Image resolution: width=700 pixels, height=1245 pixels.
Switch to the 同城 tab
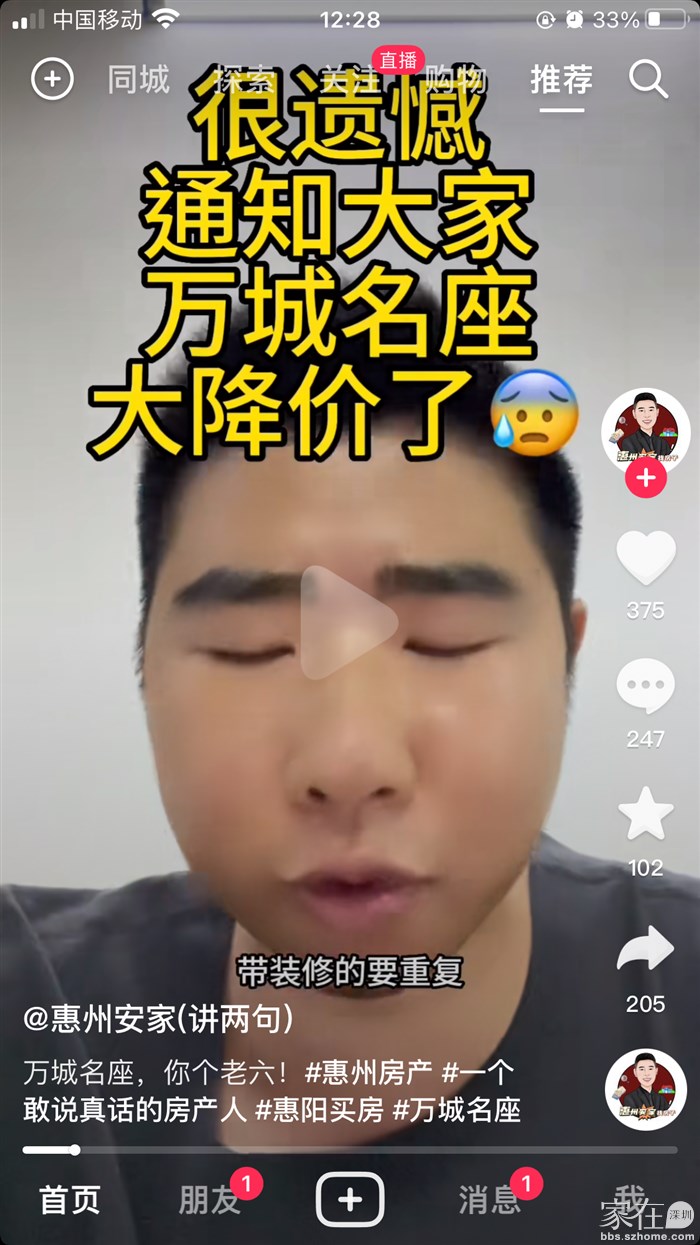pos(139,80)
